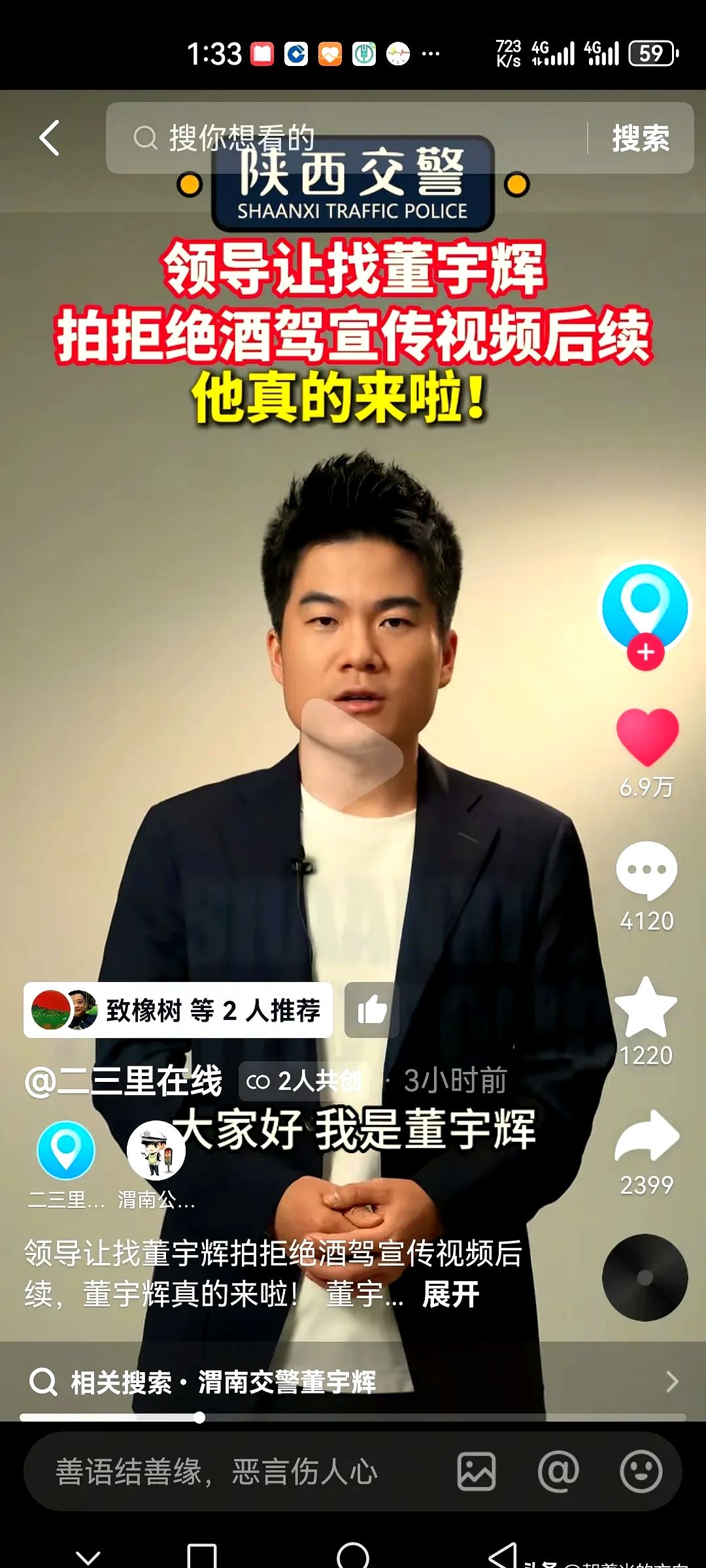Image resolution: width=706 pixels, height=1568 pixels.
Task: Open the comments with 4120 replies
Action: click(646, 872)
